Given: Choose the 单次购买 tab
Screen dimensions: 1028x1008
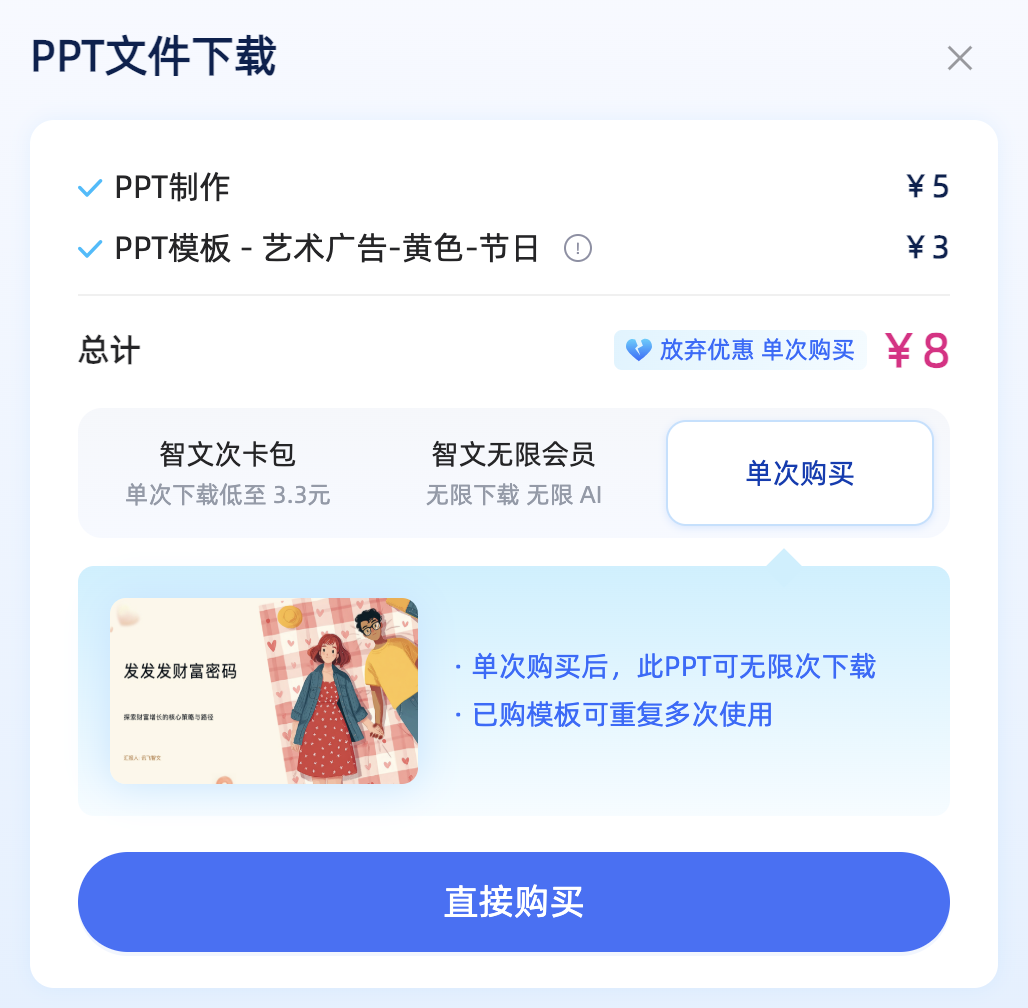Looking at the screenshot, I should click(799, 473).
